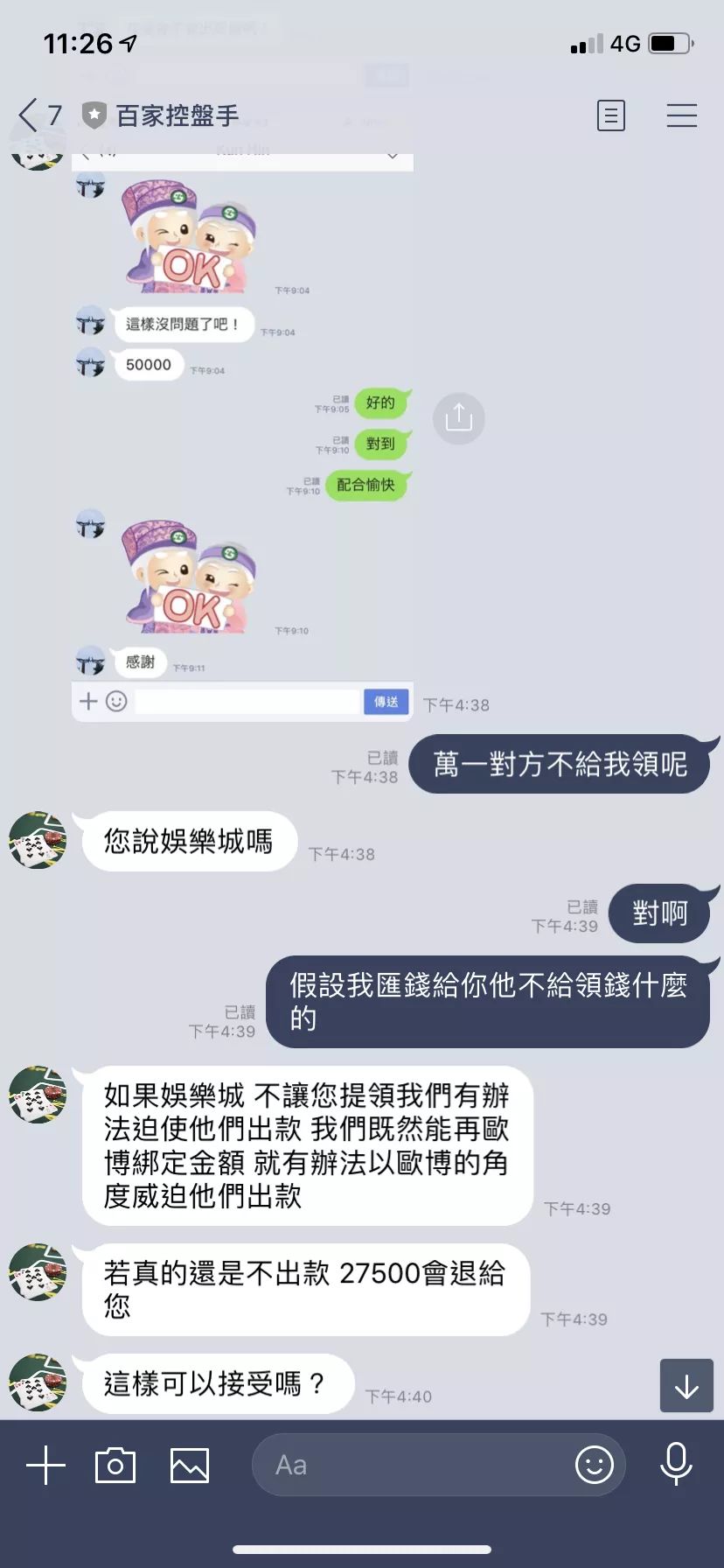Open the chat hamburger menu
Viewport: 724px width, 1568px height.
[681, 115]
